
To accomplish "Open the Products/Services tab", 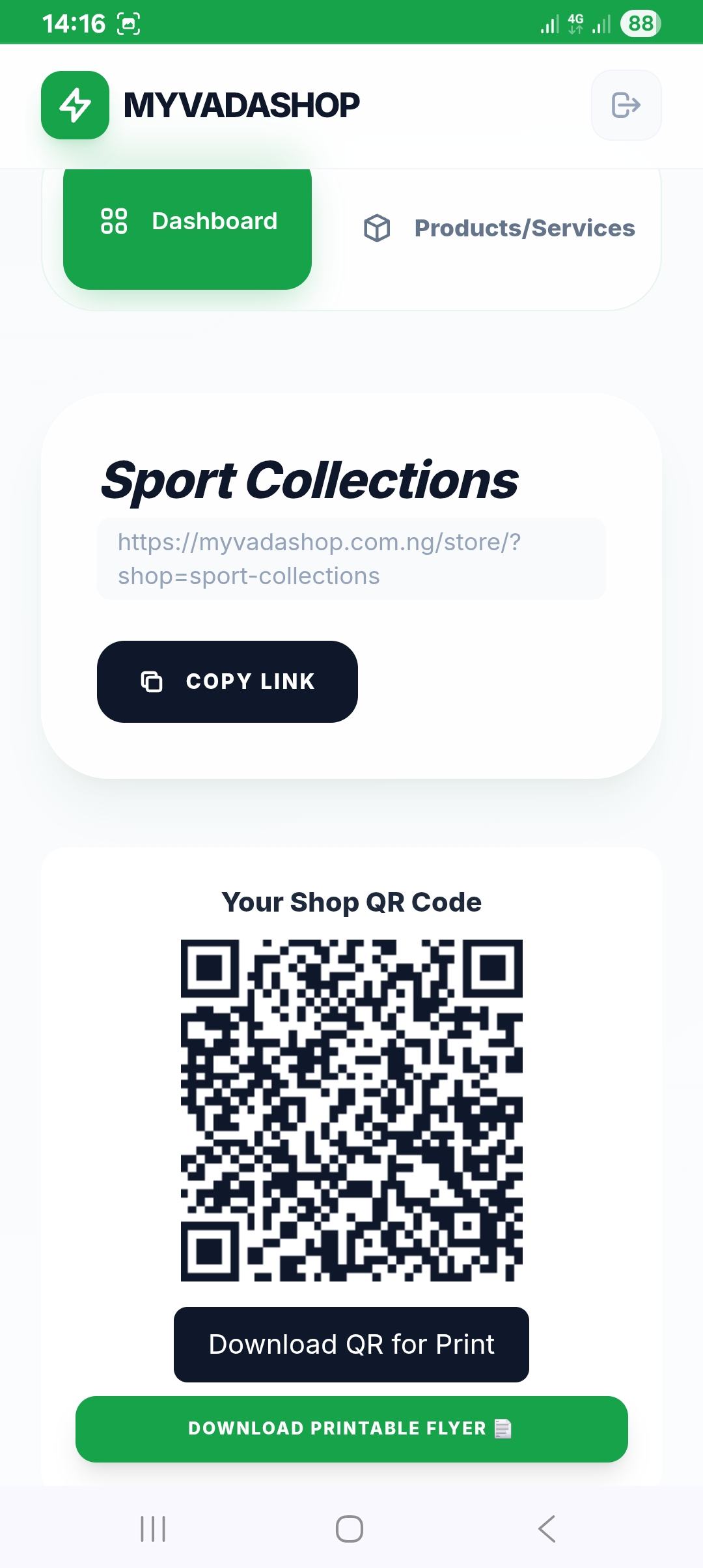I will click(499, 228).
